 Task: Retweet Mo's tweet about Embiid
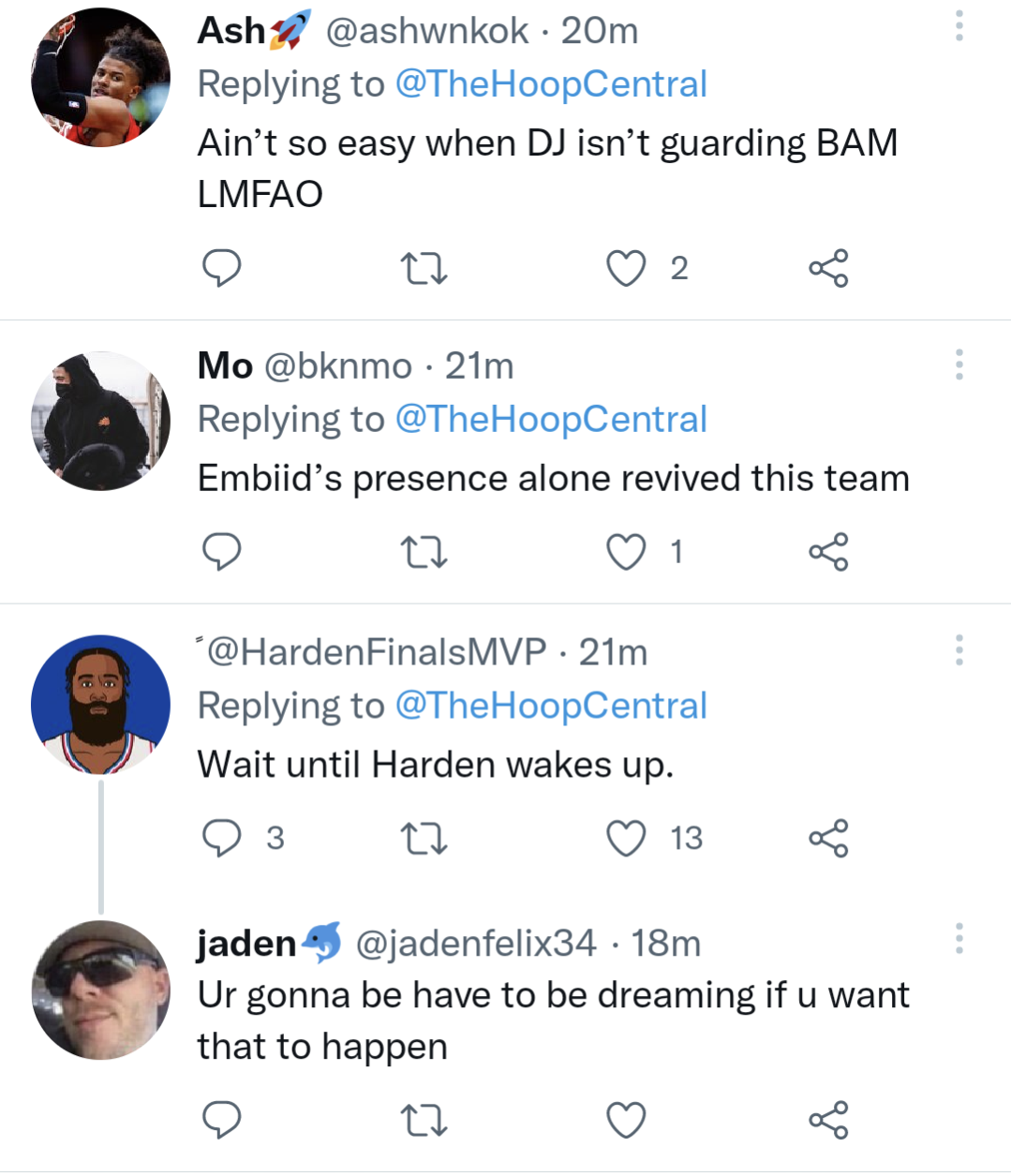424,553
